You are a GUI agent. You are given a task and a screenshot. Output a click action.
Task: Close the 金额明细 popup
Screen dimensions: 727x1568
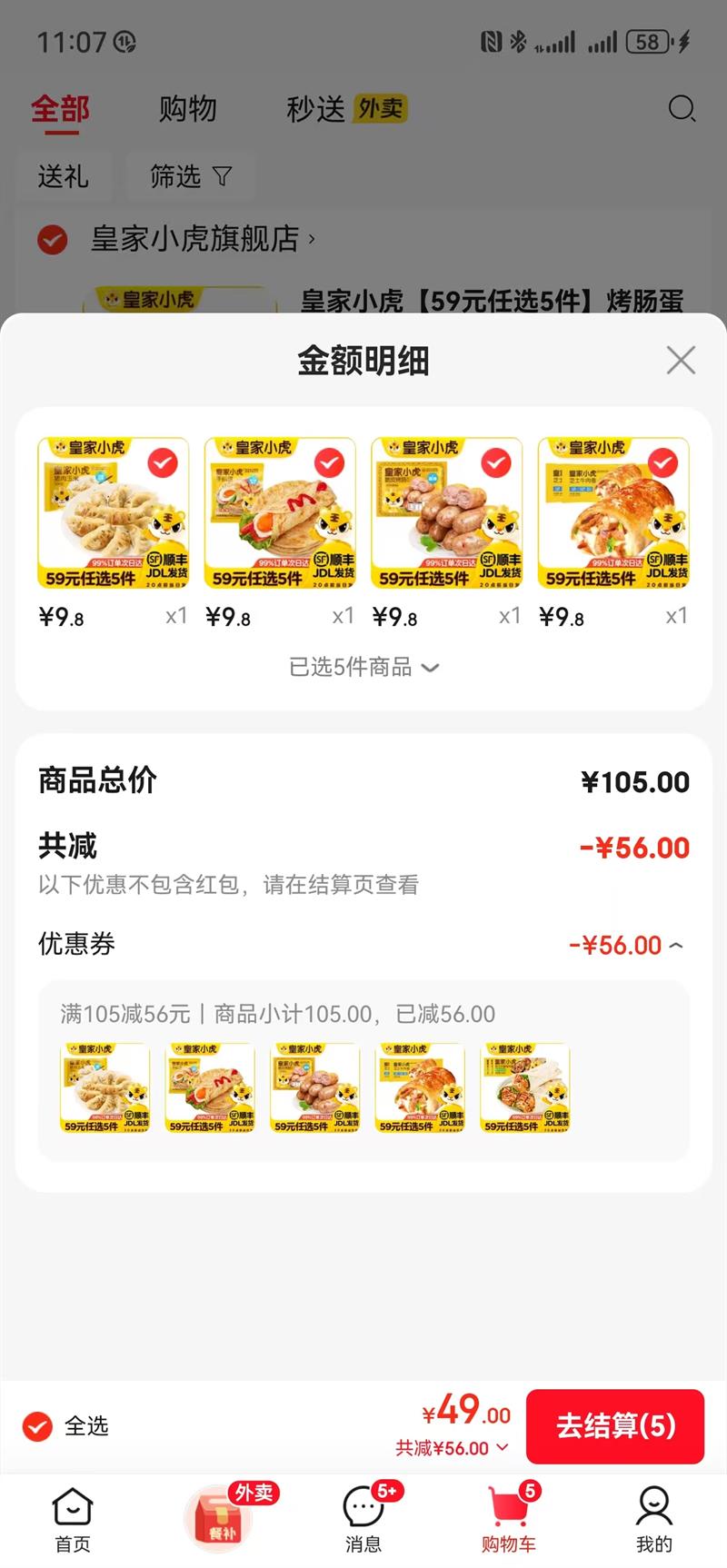click(x=680, y=360)
